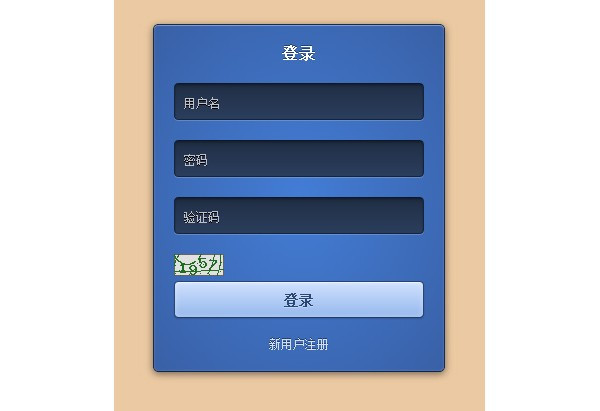Tap the 用户名 username field
Screen dimensions: 600x411
click(x=298, y=102)
